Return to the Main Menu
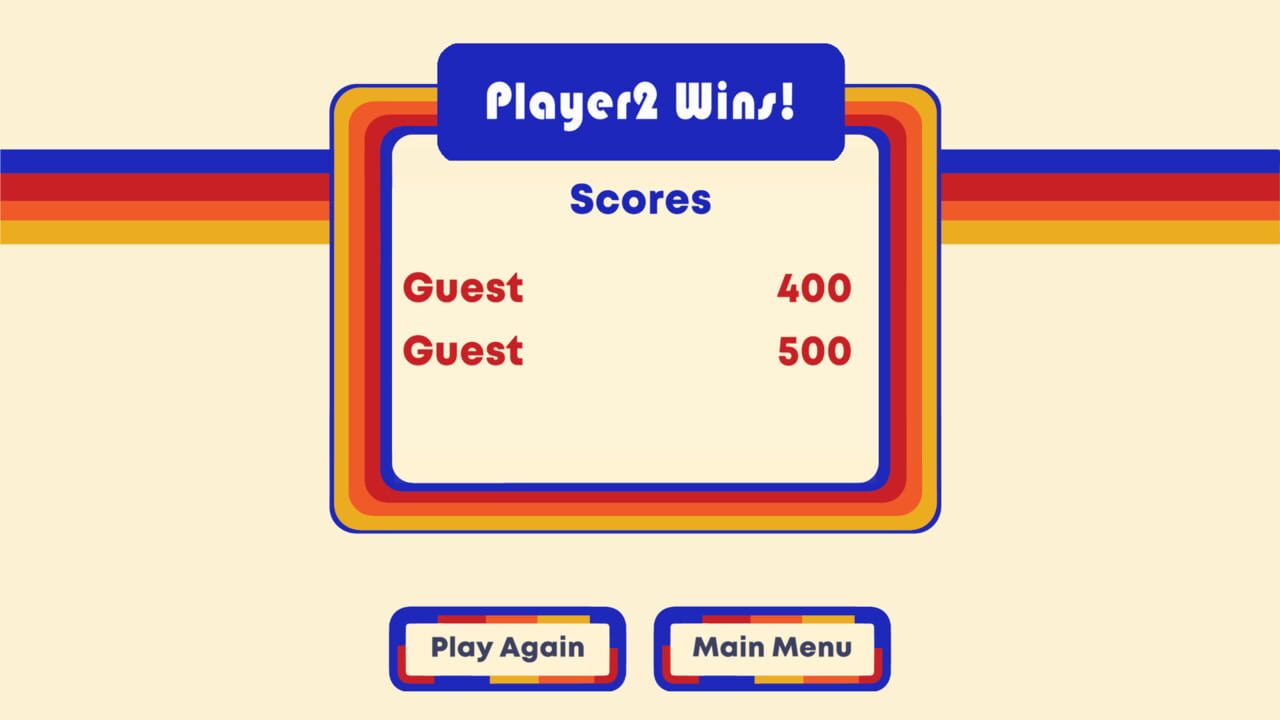Image resolution: width=1280 pixels, height=720 pixels. [772, 648]
